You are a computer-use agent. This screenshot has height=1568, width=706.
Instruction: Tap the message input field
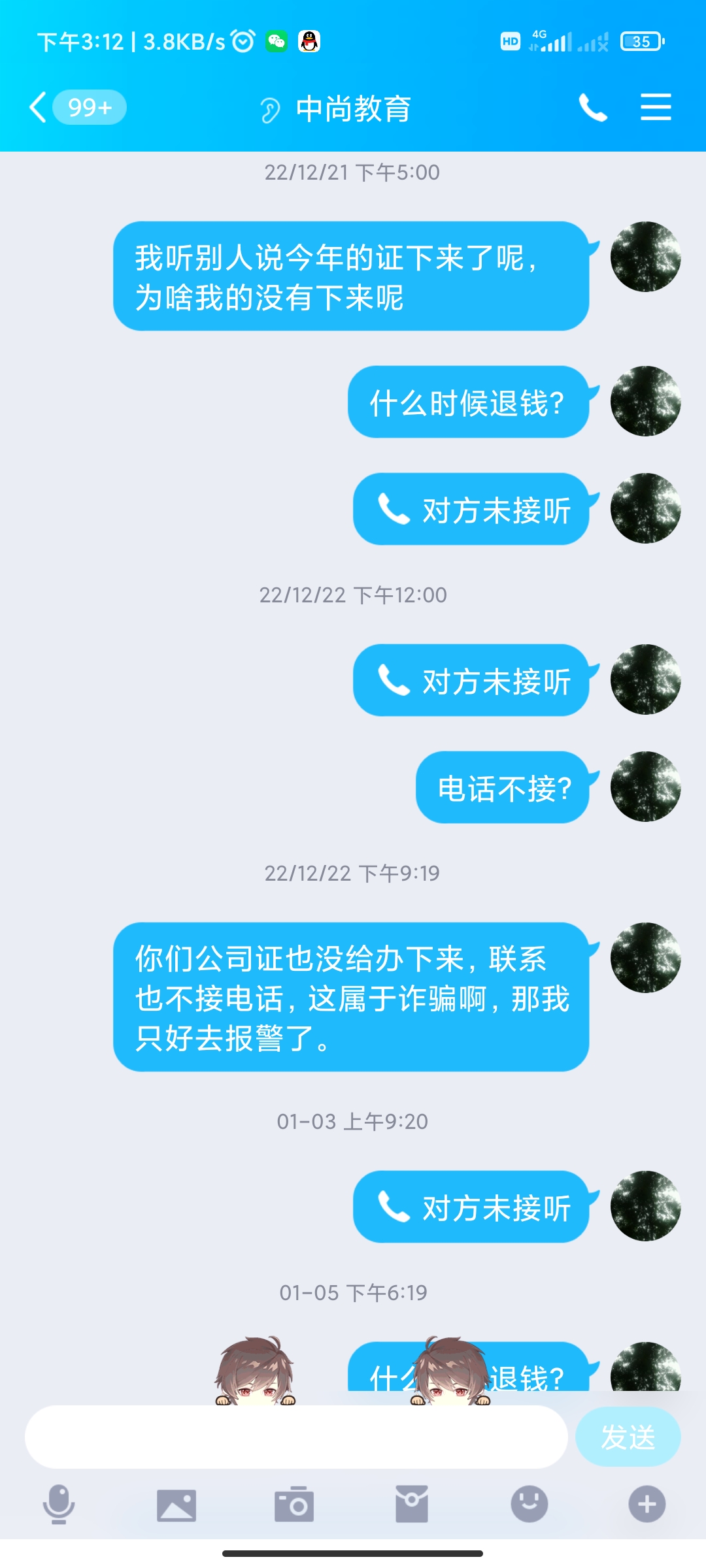click(296, 1437)
